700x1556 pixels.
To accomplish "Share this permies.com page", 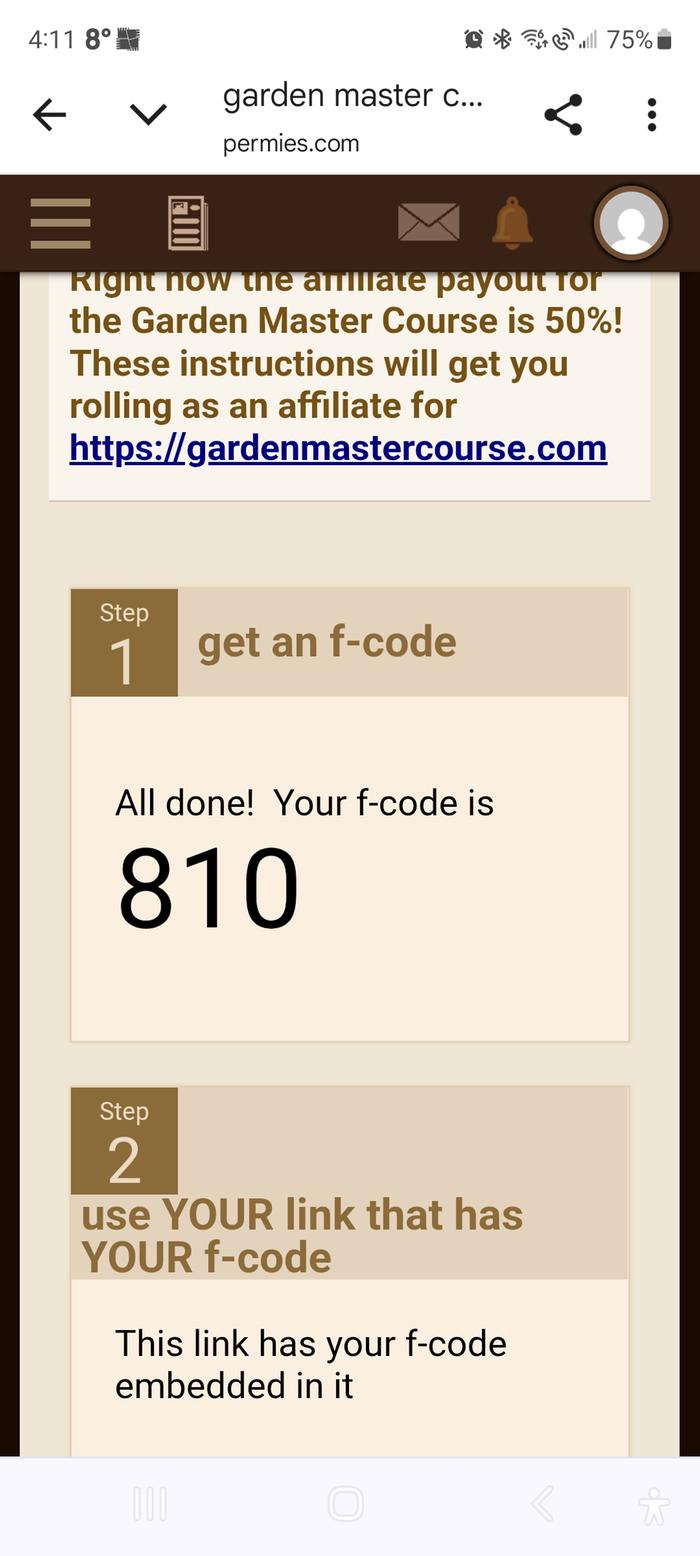I will click(x=563, y=115).
